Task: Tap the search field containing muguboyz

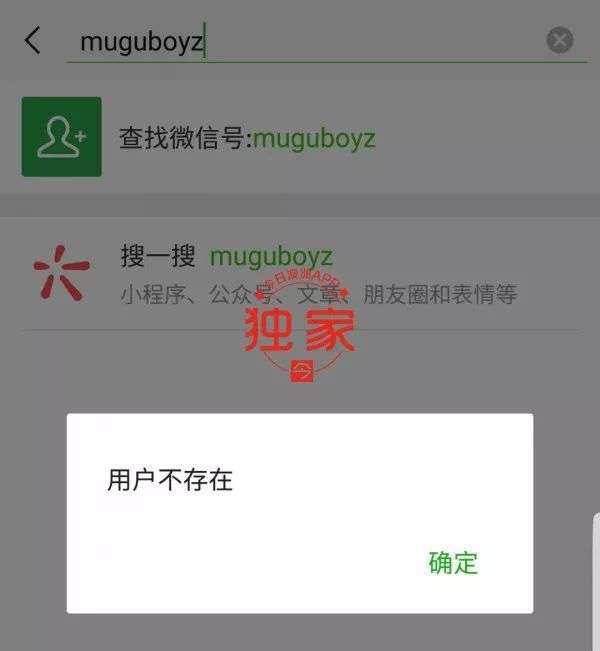Action: tap(300, 42)
